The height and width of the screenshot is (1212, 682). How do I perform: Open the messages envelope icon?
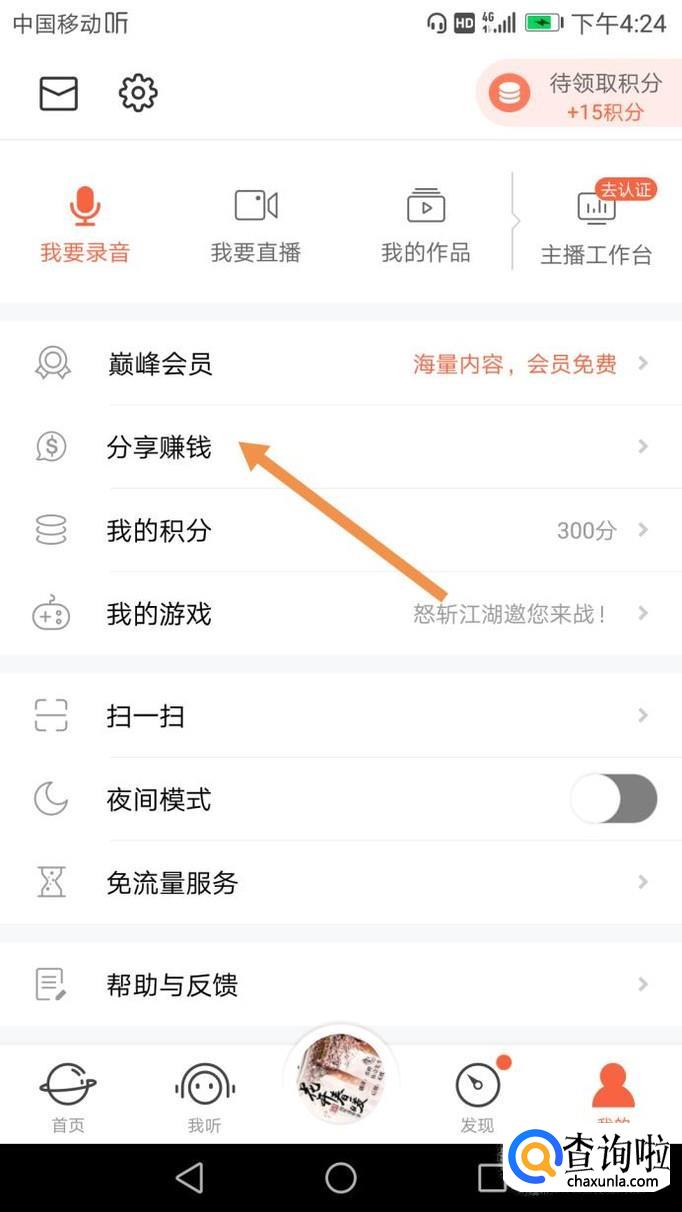58,93
